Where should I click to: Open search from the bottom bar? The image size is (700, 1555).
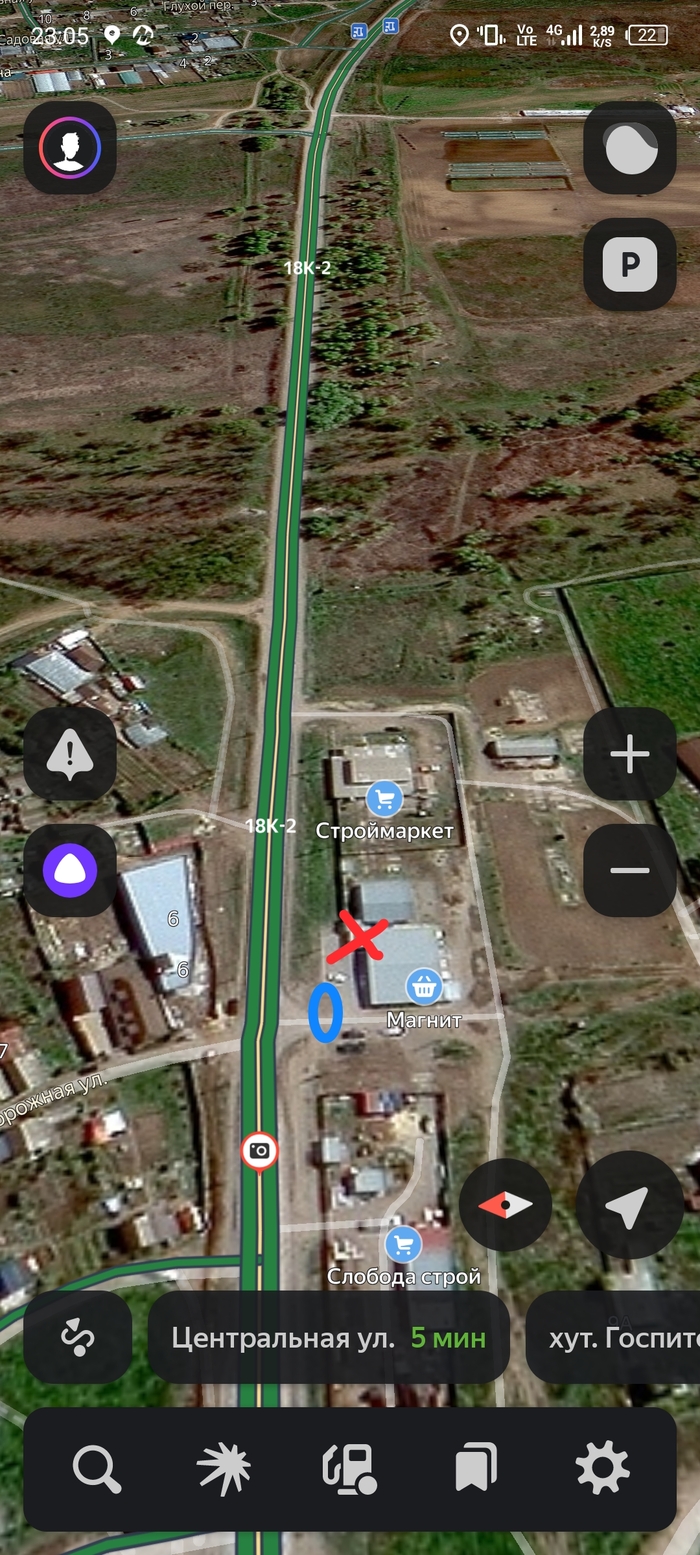[97, 1469]
